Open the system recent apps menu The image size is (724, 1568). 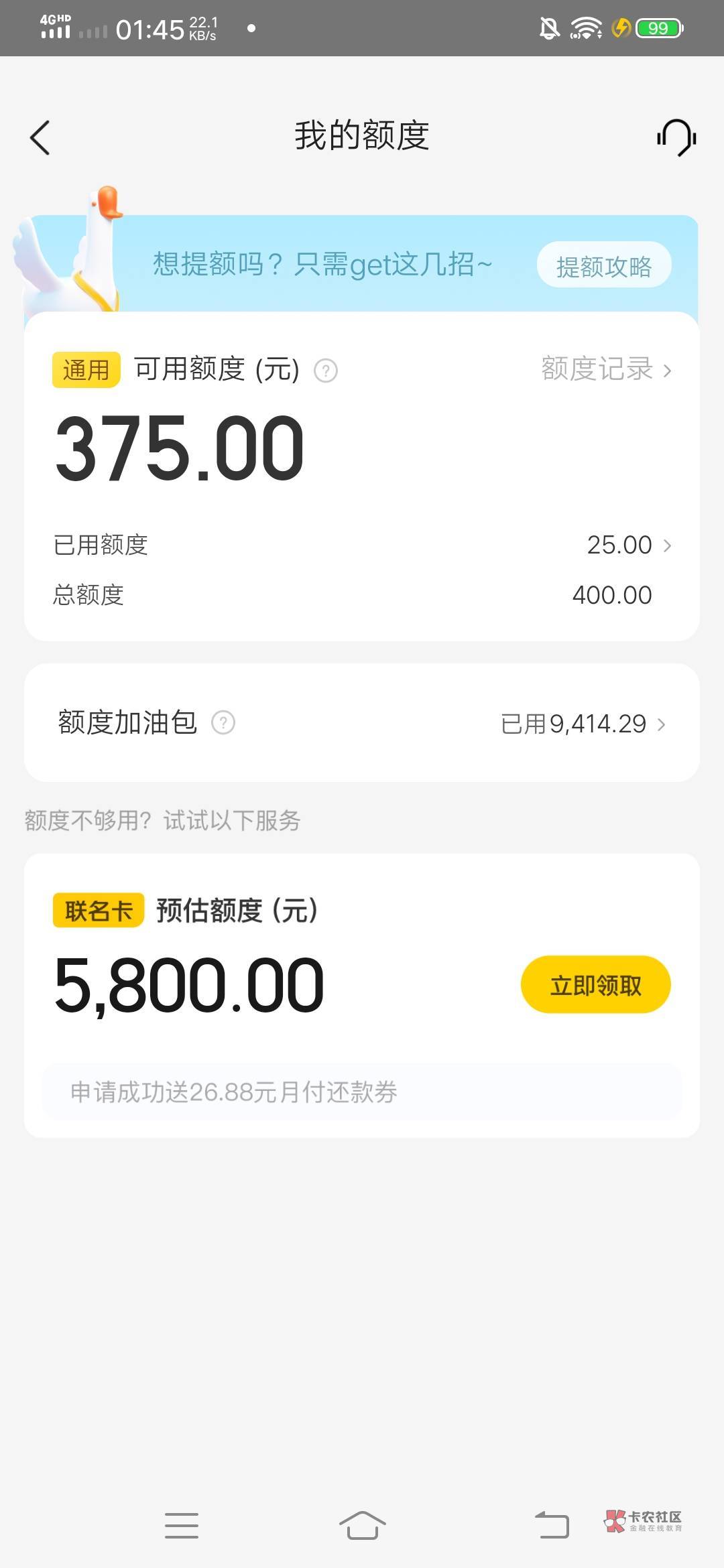pos(182,1526)
